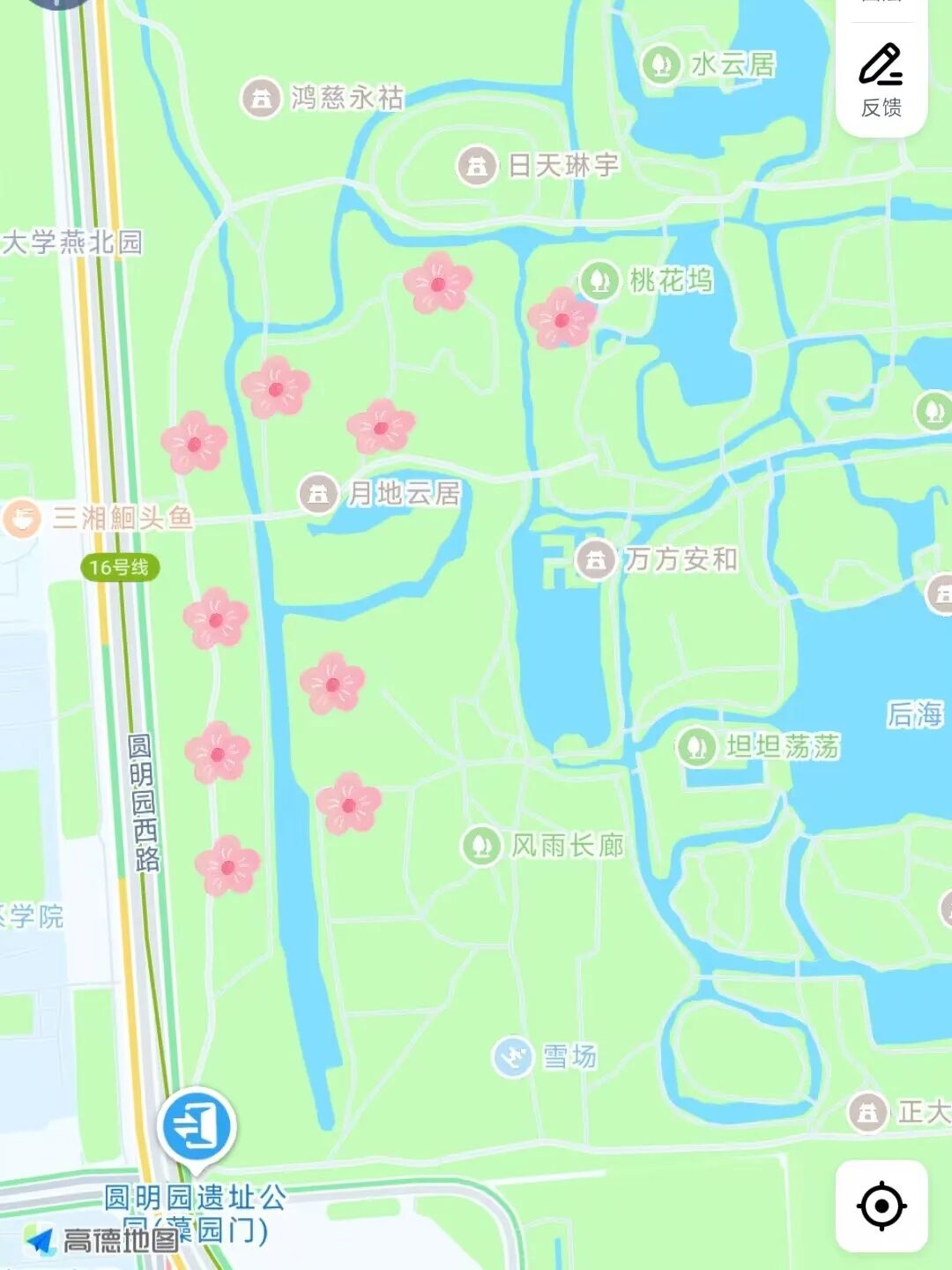The width and height of the screenshot is (952, 1270).
Task: Open the 日天琳宇 point of interest
Action: [x=477, y=165]
